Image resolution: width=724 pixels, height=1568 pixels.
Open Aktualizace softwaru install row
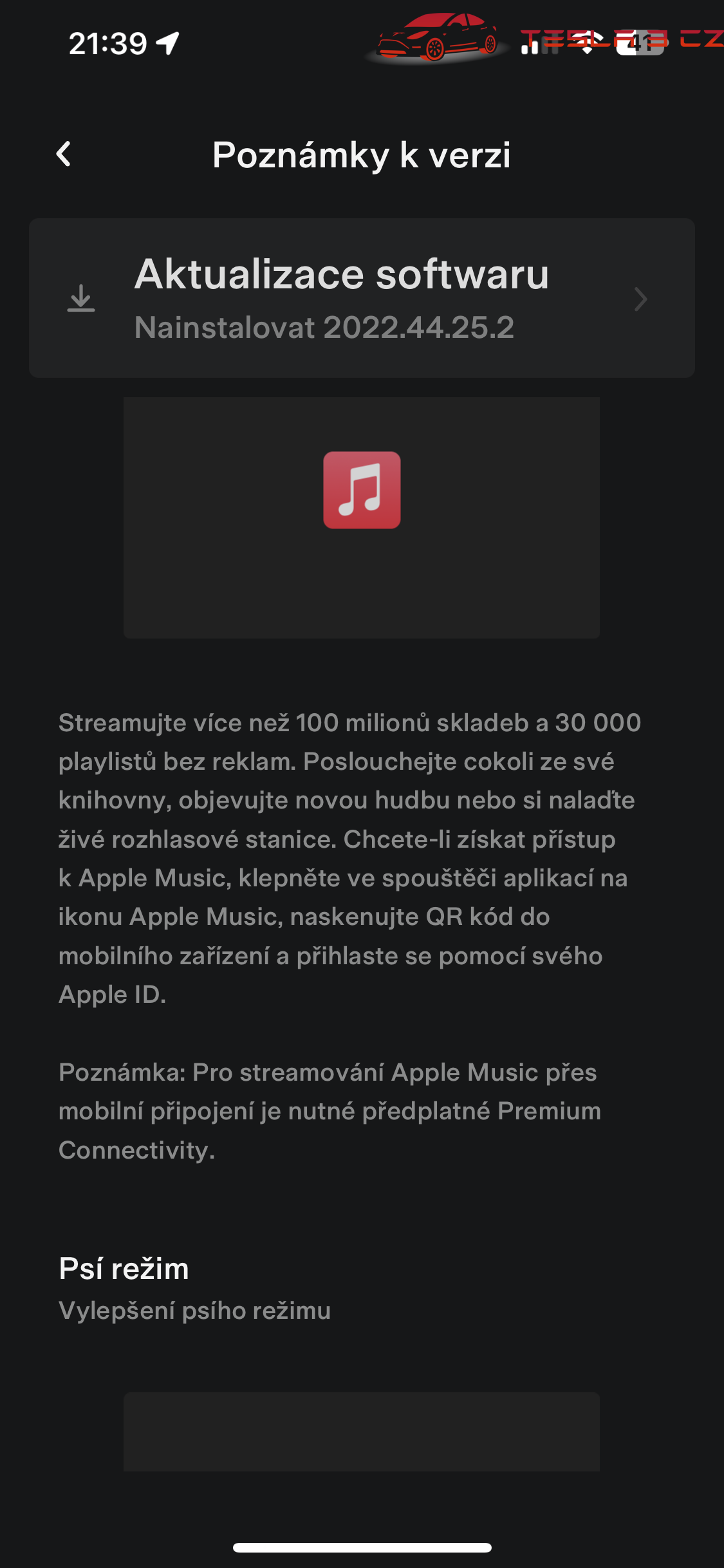pyautogui.click(x=362, y=298)
